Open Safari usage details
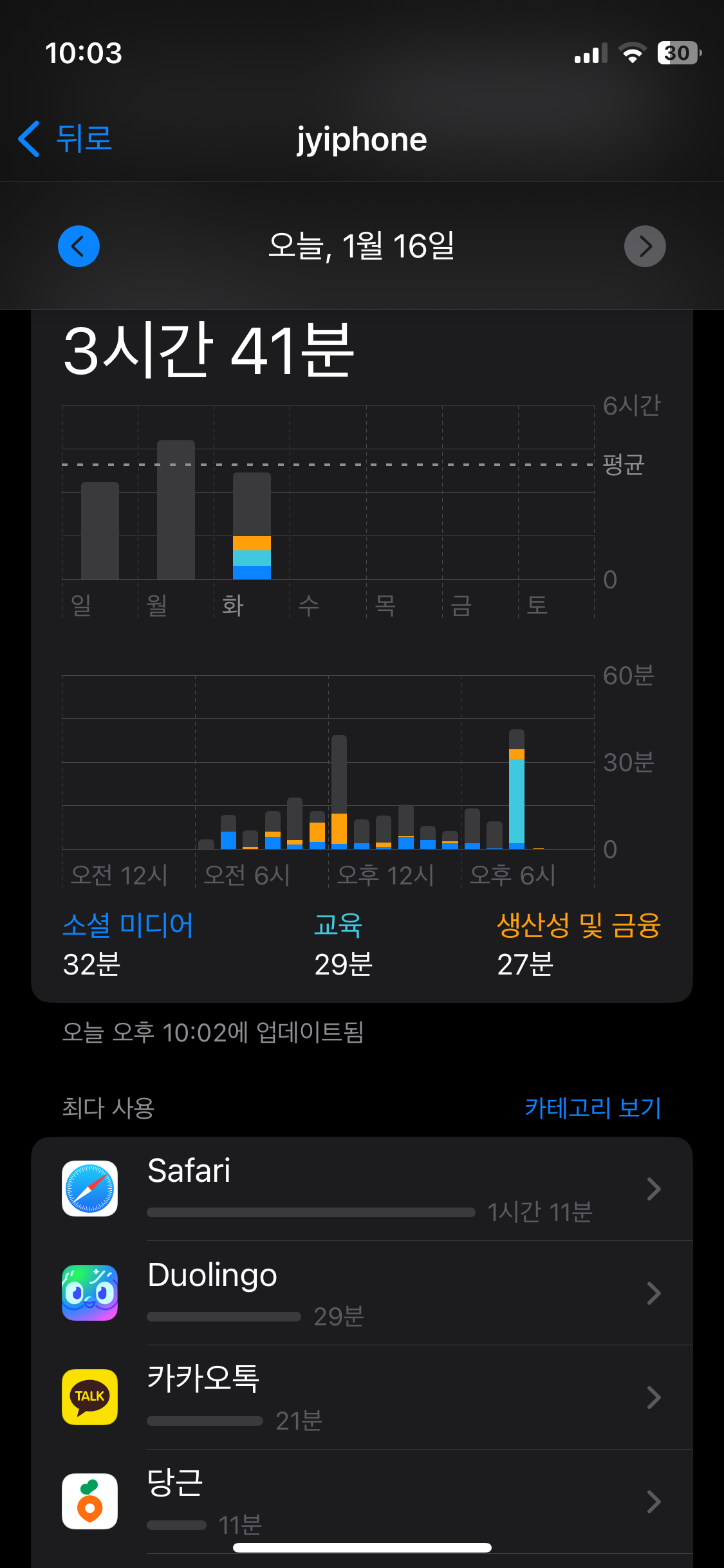This screenshot has width=724, height=1568. coord(362,1189)
